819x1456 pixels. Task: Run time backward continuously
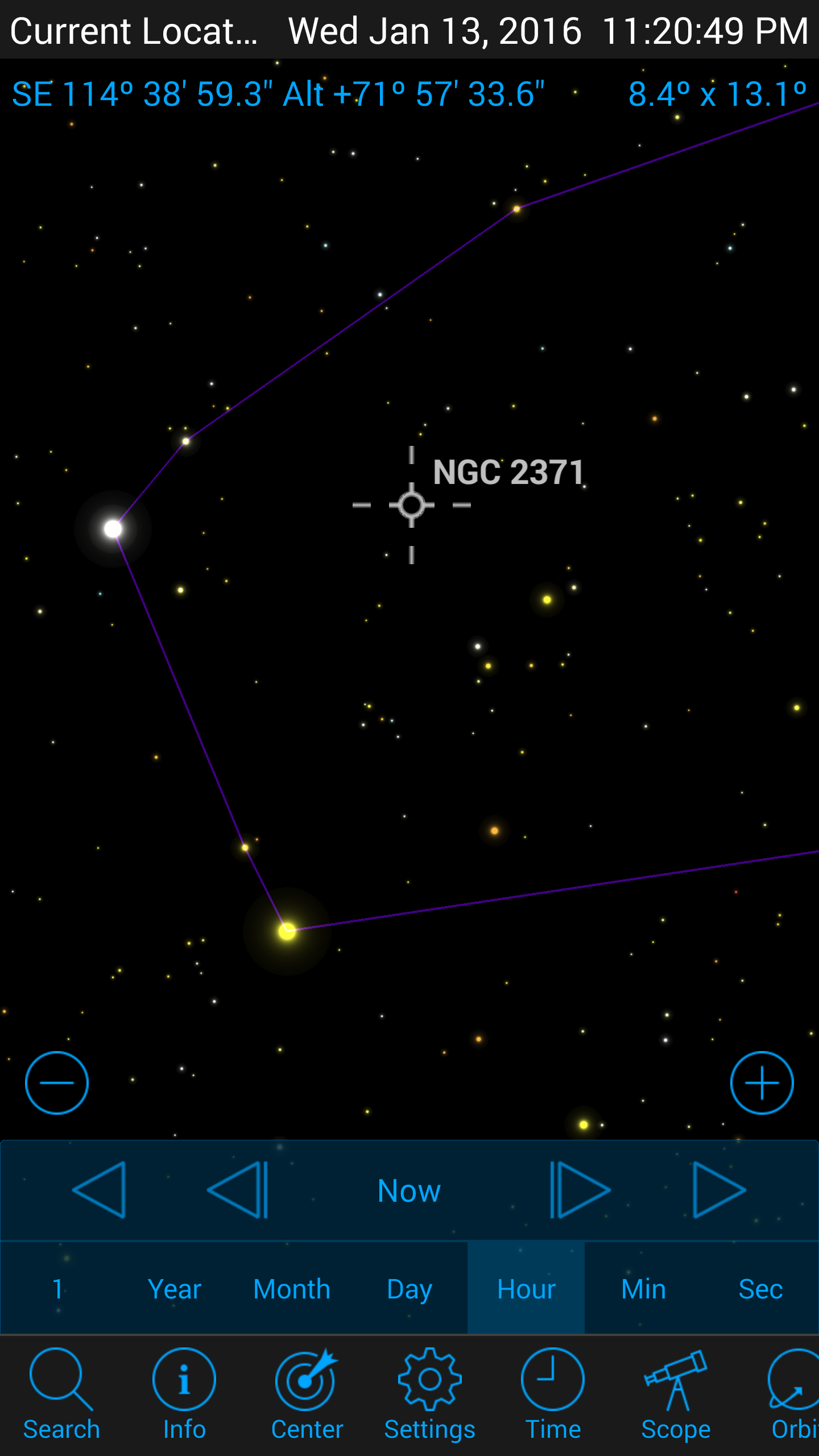100,1190
